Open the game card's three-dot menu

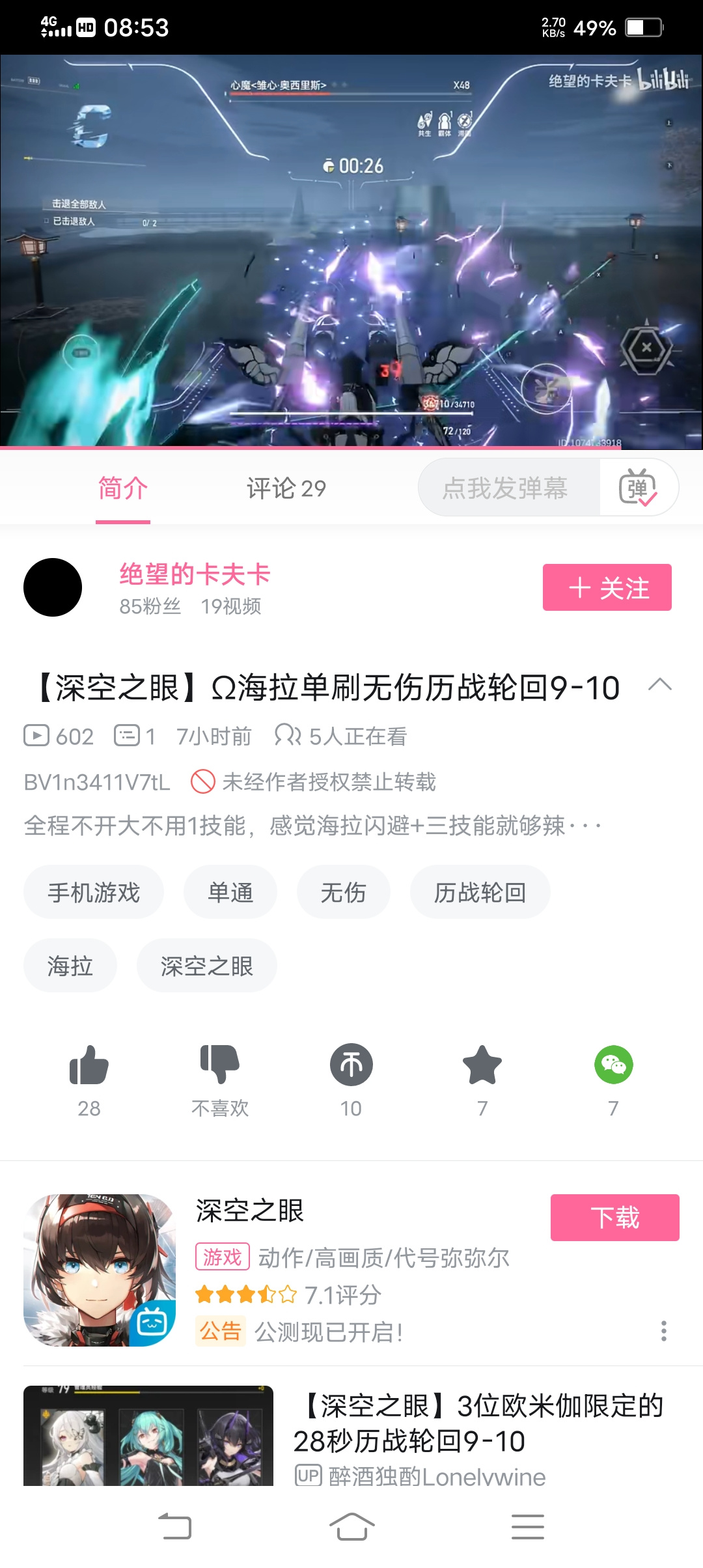(x=664, y=1331)
